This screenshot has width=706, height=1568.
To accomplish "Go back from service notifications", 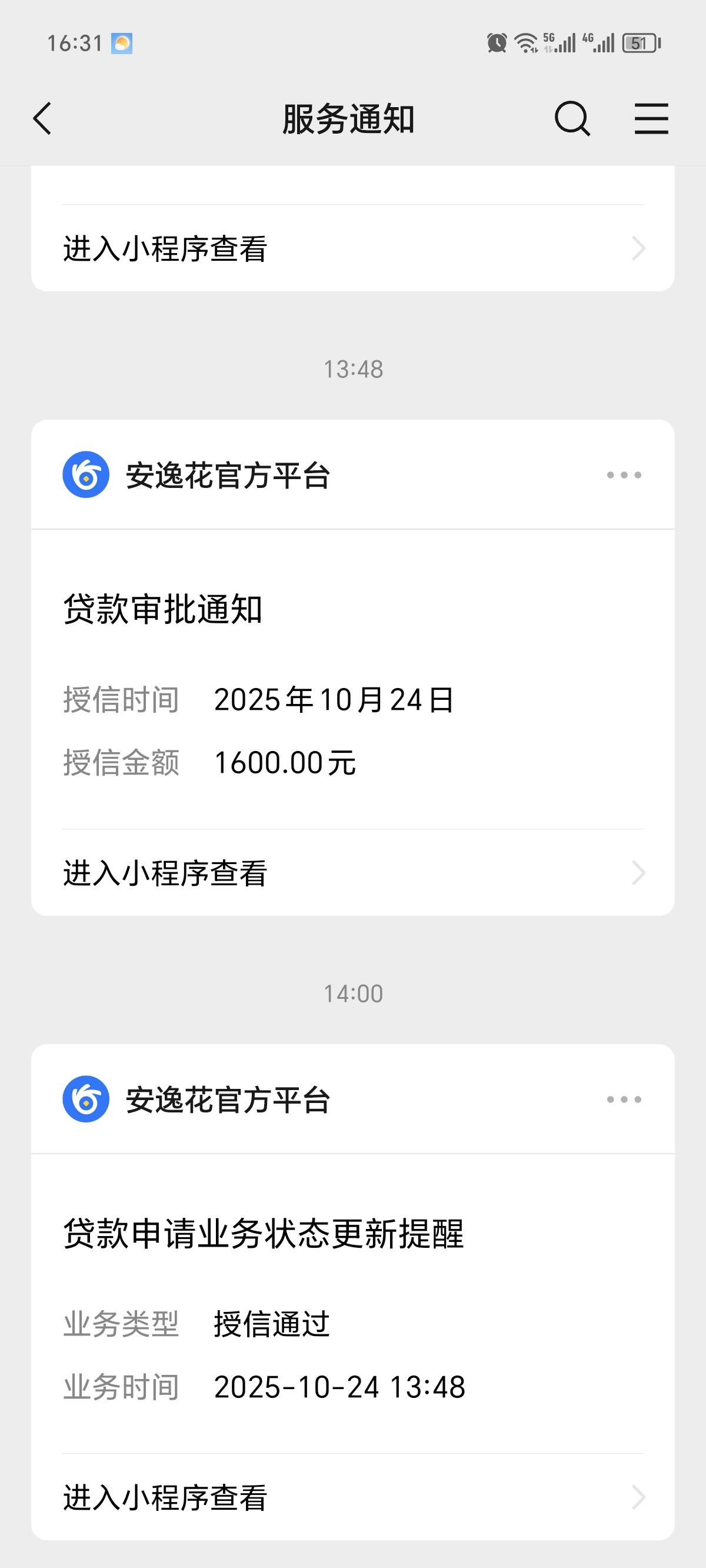I will pyautogui.click(x=42, y=118).
